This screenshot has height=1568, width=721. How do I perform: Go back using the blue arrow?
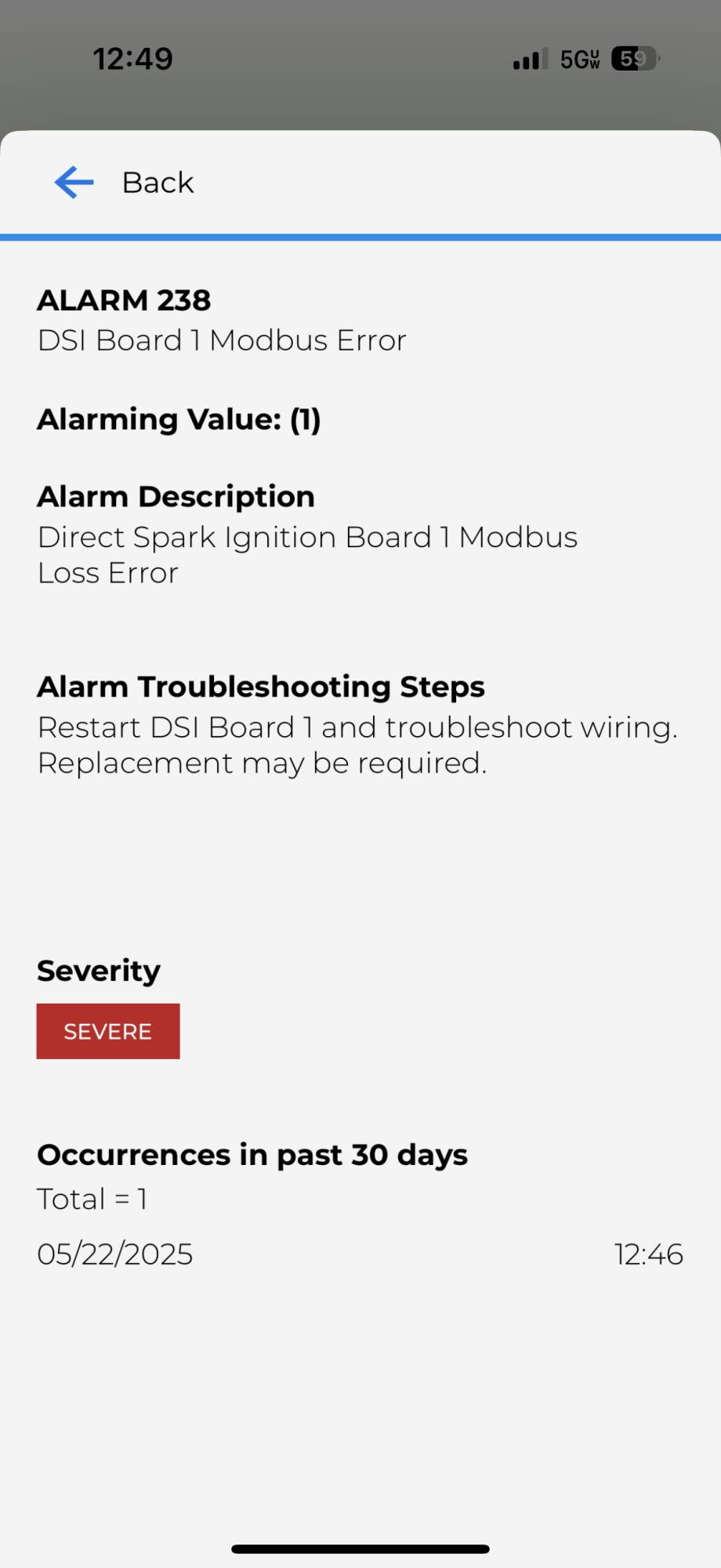[74, 183]
